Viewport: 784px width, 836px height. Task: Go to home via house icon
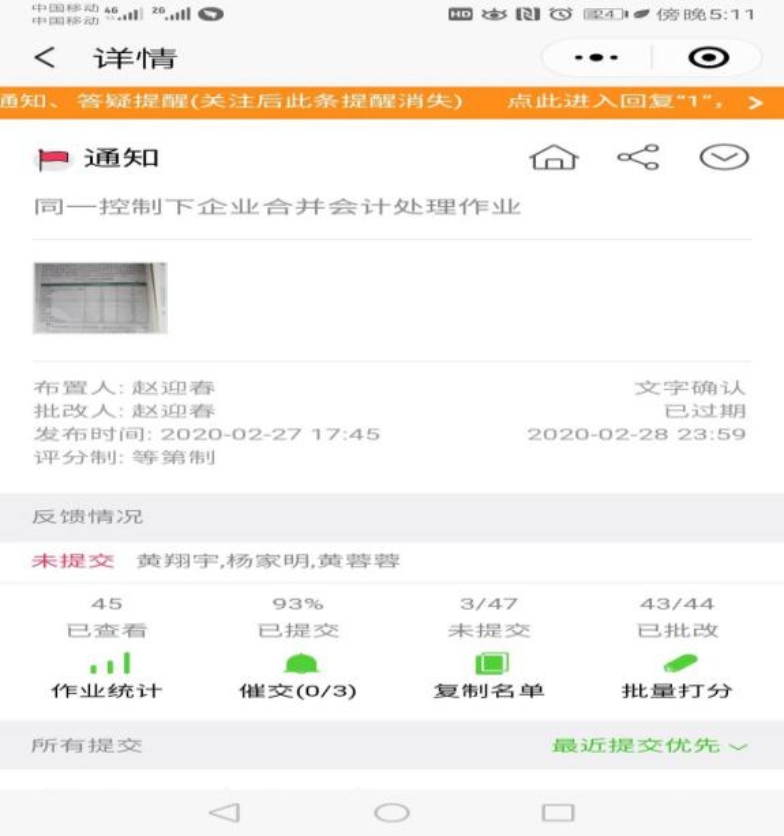coord(554,158)
